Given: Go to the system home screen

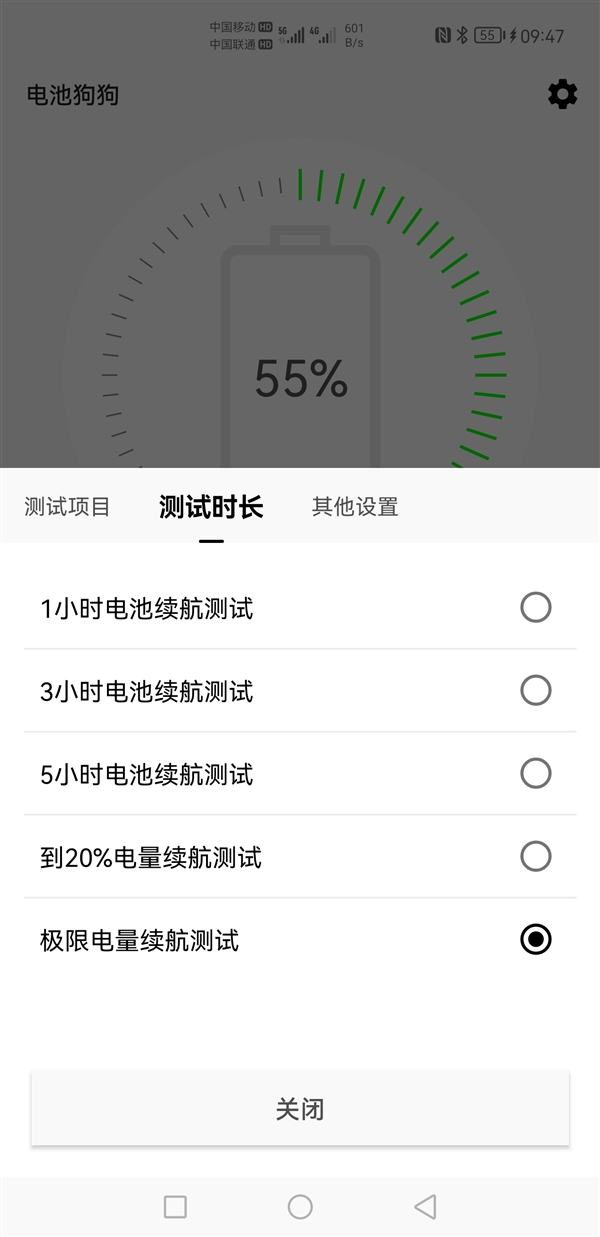Looking at the screenshot, I should pos(300,1207).
